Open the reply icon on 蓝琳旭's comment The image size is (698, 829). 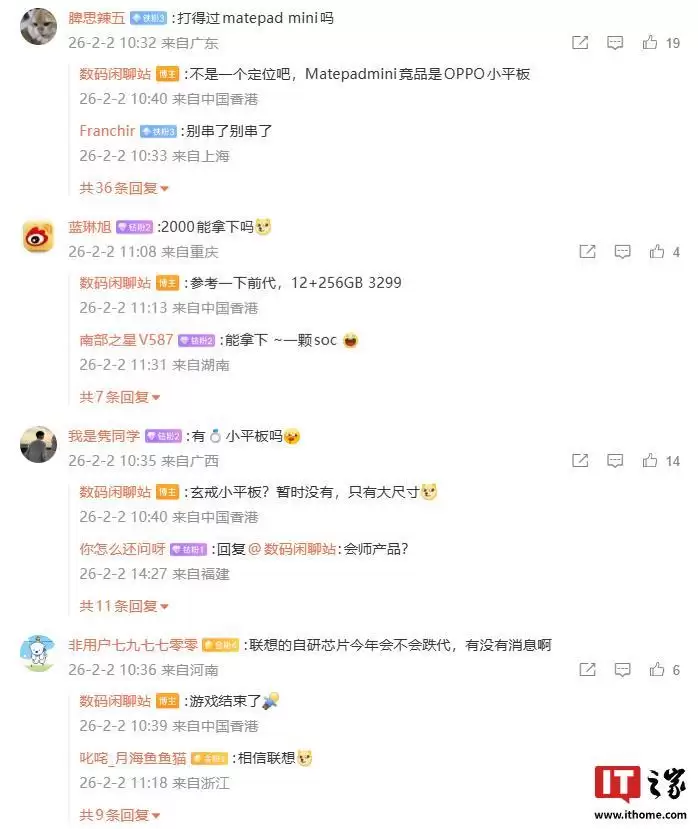(x=622, y=252)
